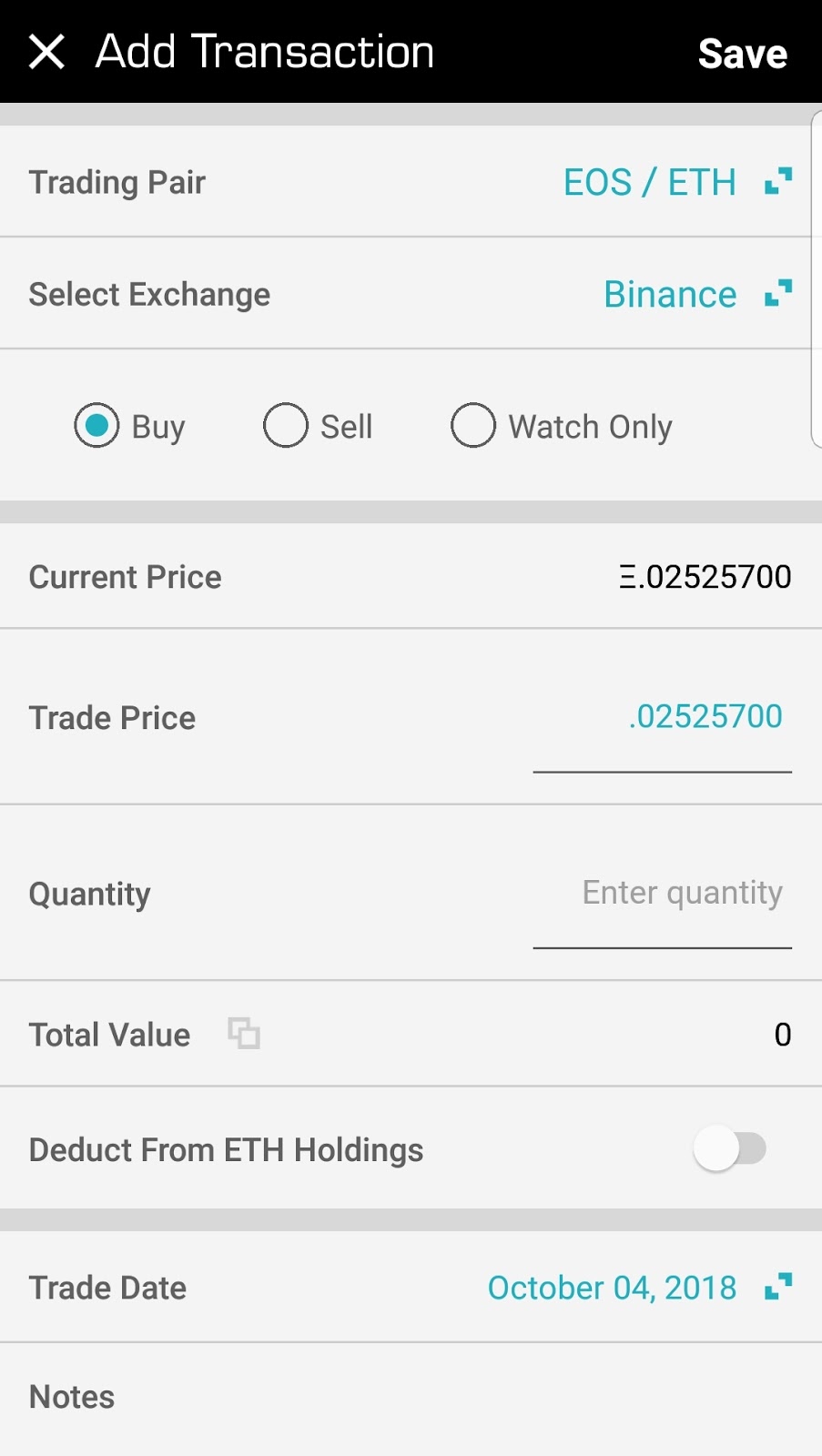Image resolution: width=822 pixels, height=1456 pixels.
Task: Close the Add Transaction screen
Action: pos(46,52)
